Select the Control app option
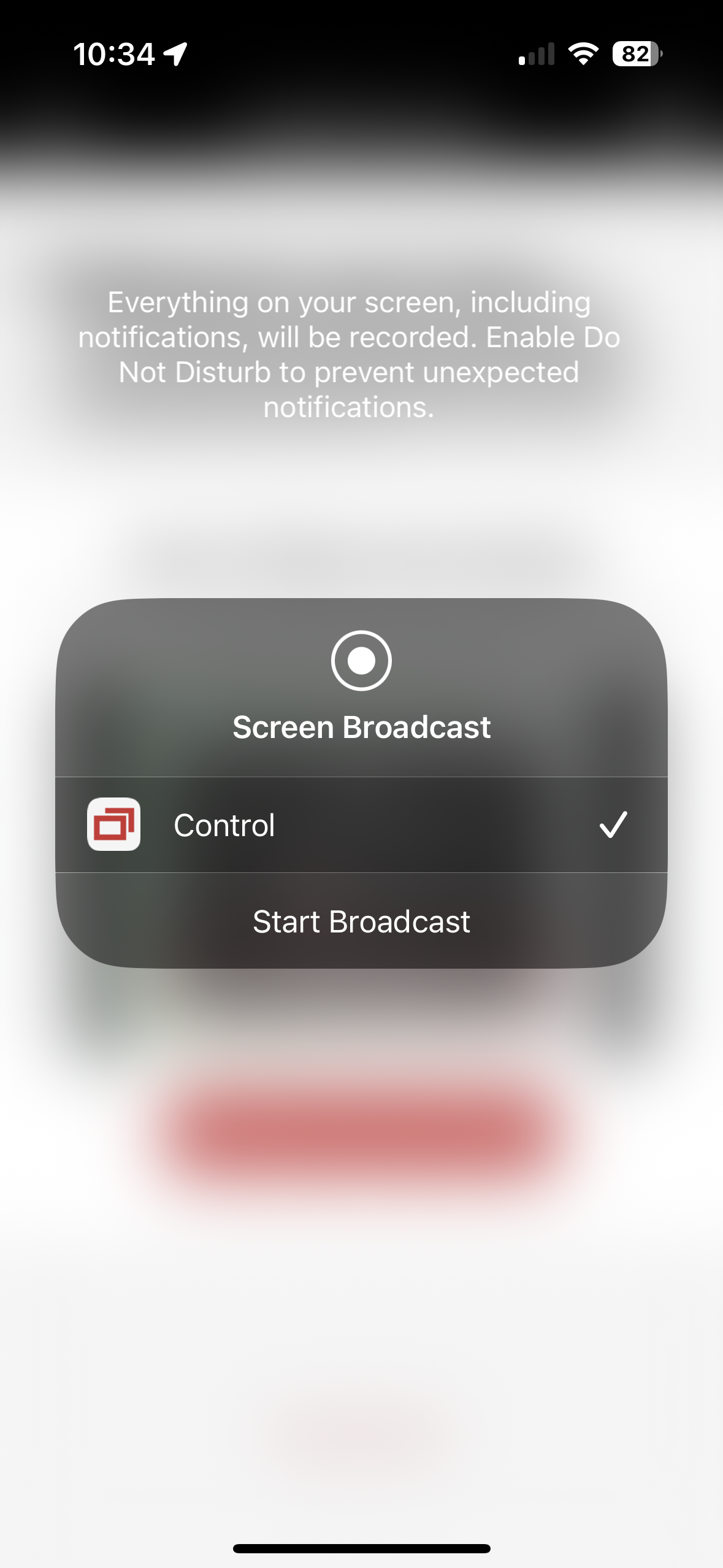 pyautogui.click(x=361, y=825)
